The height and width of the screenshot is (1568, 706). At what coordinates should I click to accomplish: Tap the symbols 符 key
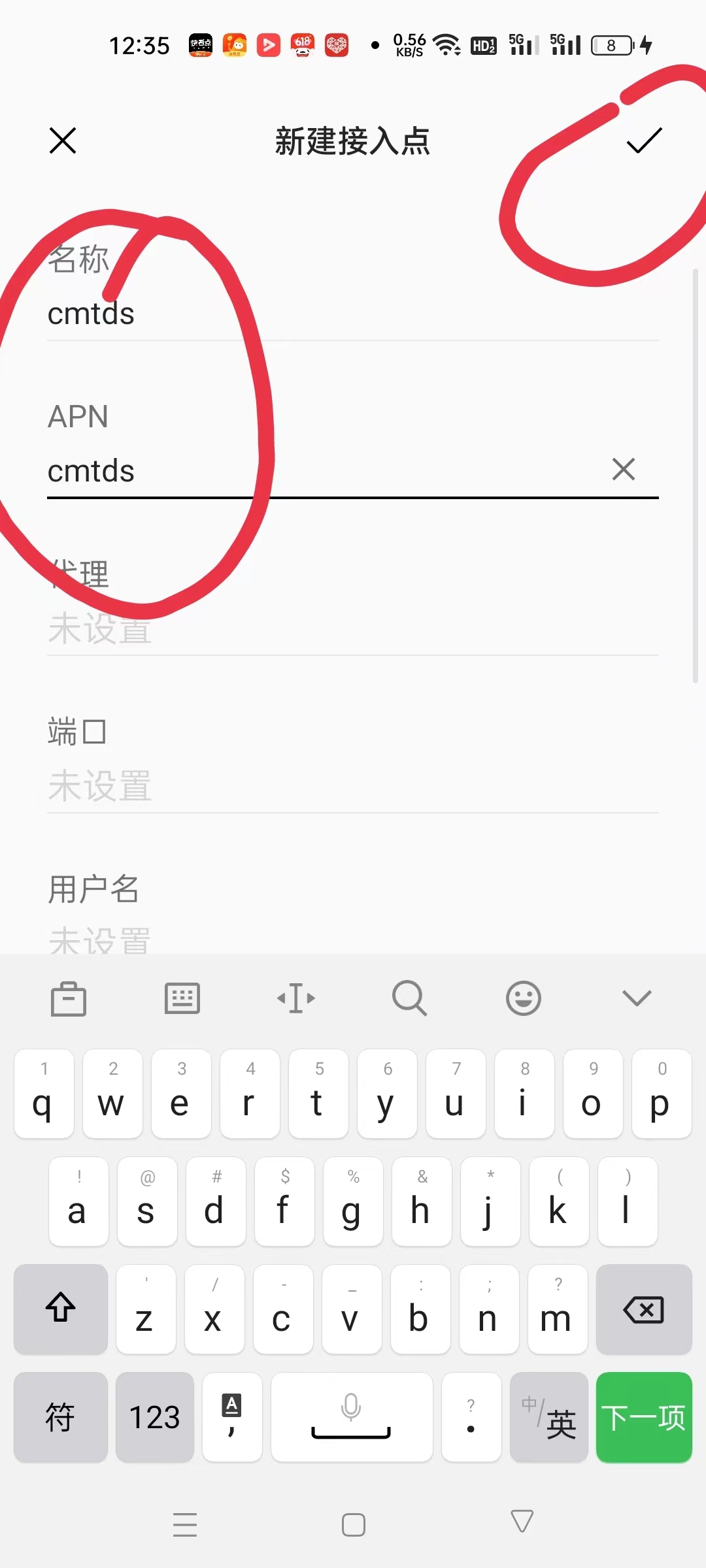[60, 1418]
